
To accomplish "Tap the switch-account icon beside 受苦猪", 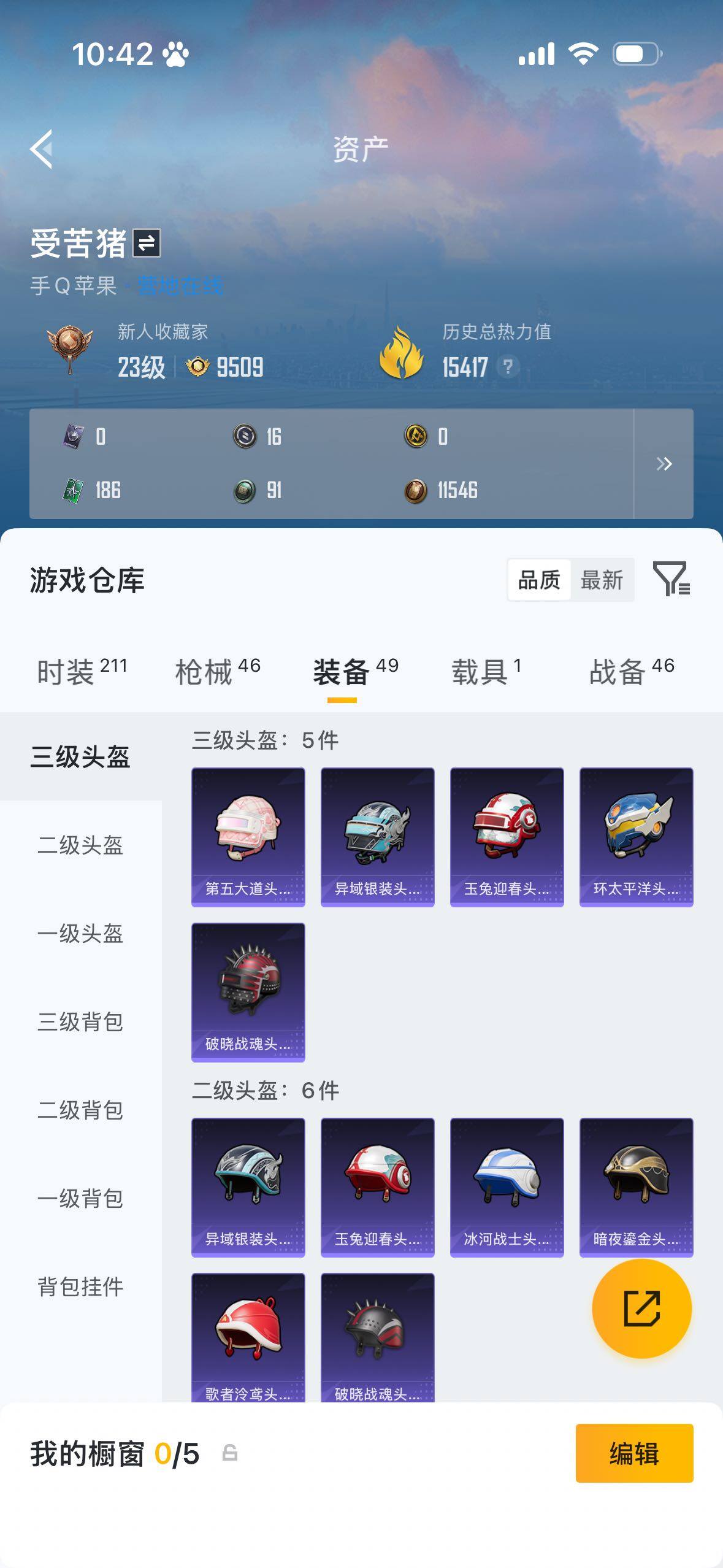I will point(147,244).
